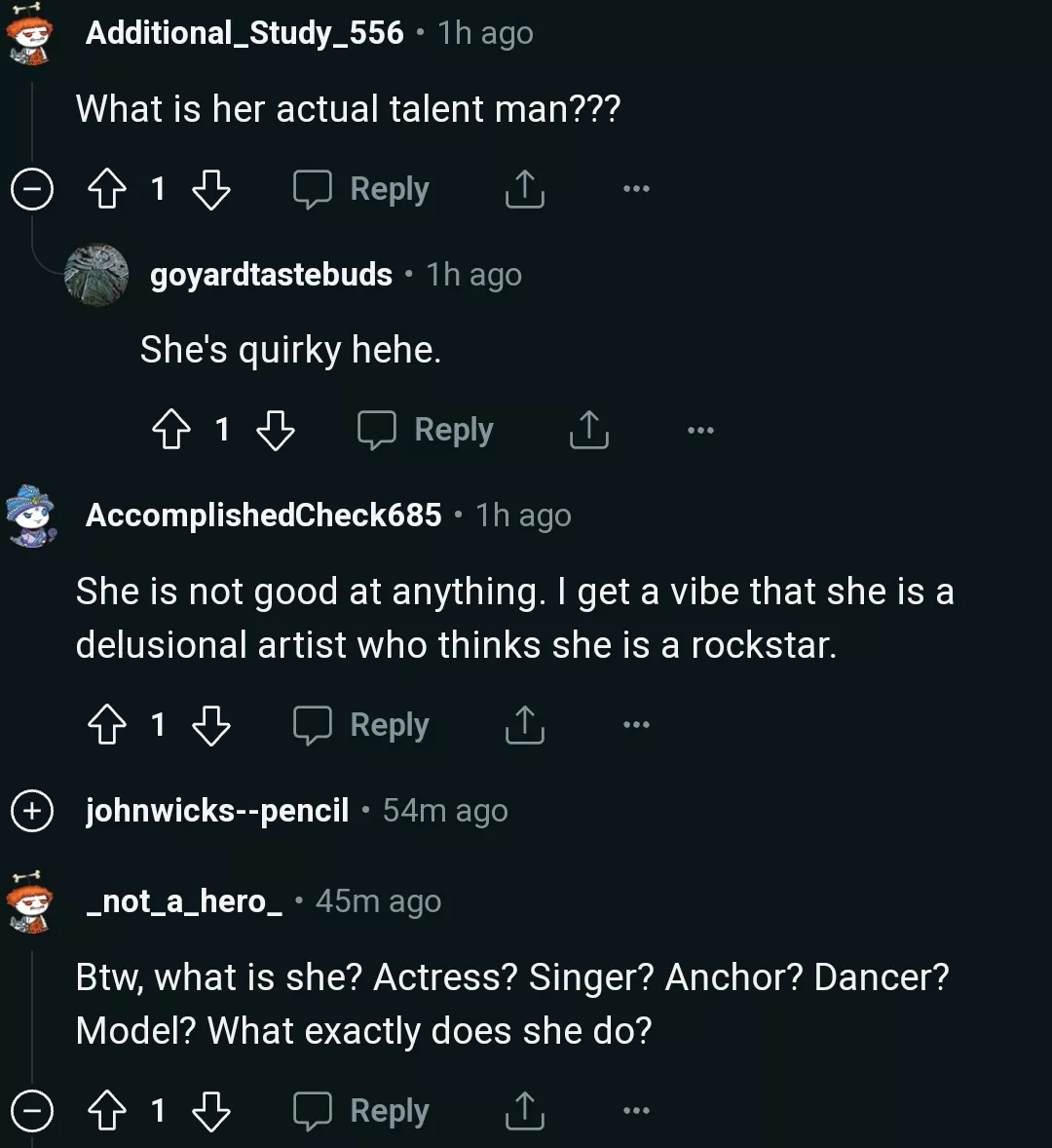View goyardtastebuds' profile
The height and width of the screenshot is (1148, 1052).
271,275
